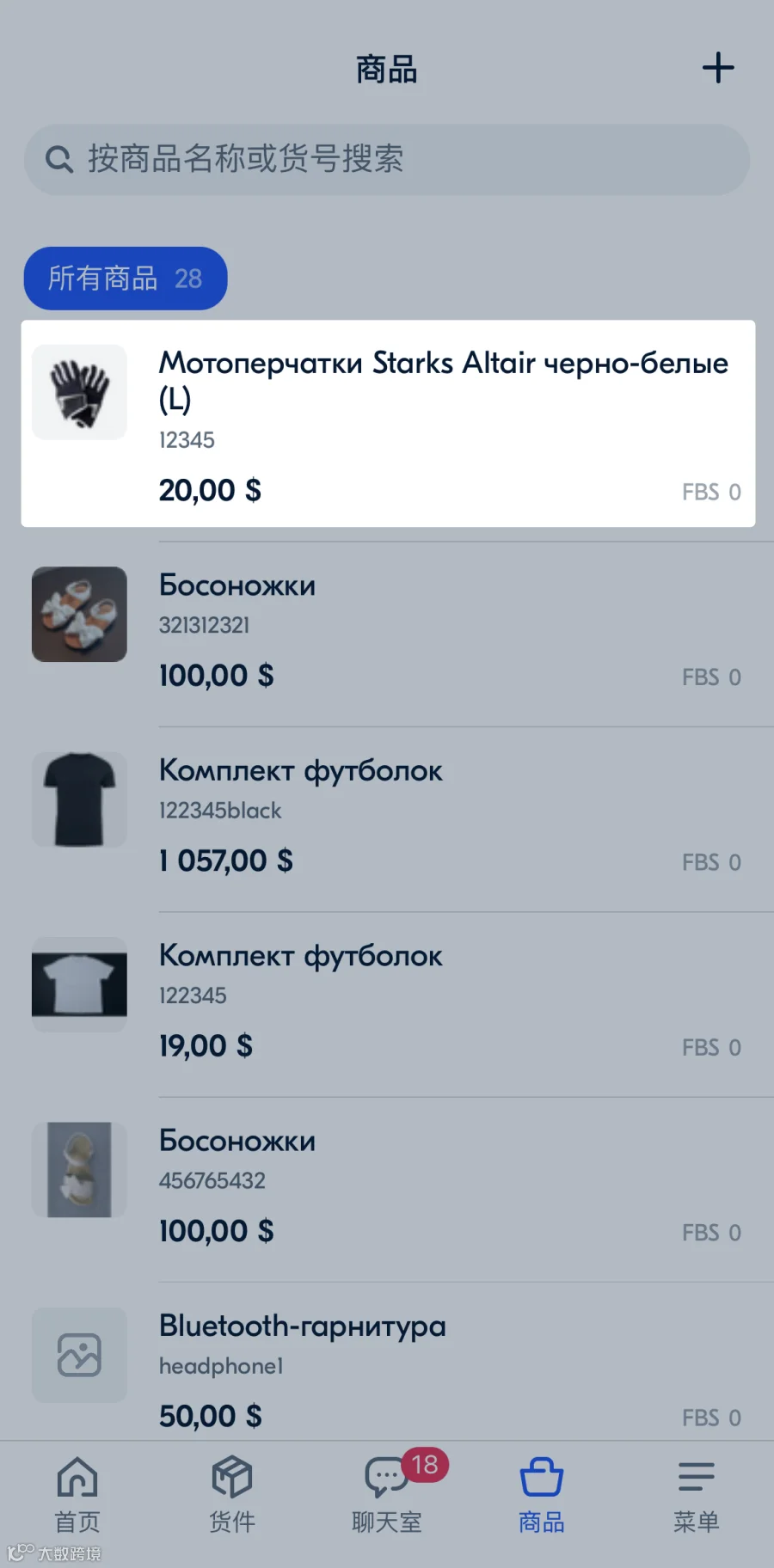Viewport: 774px width, 1568px height.
Task: Select the 所有商品 28 filter chip
Action: tap(126, 279)
